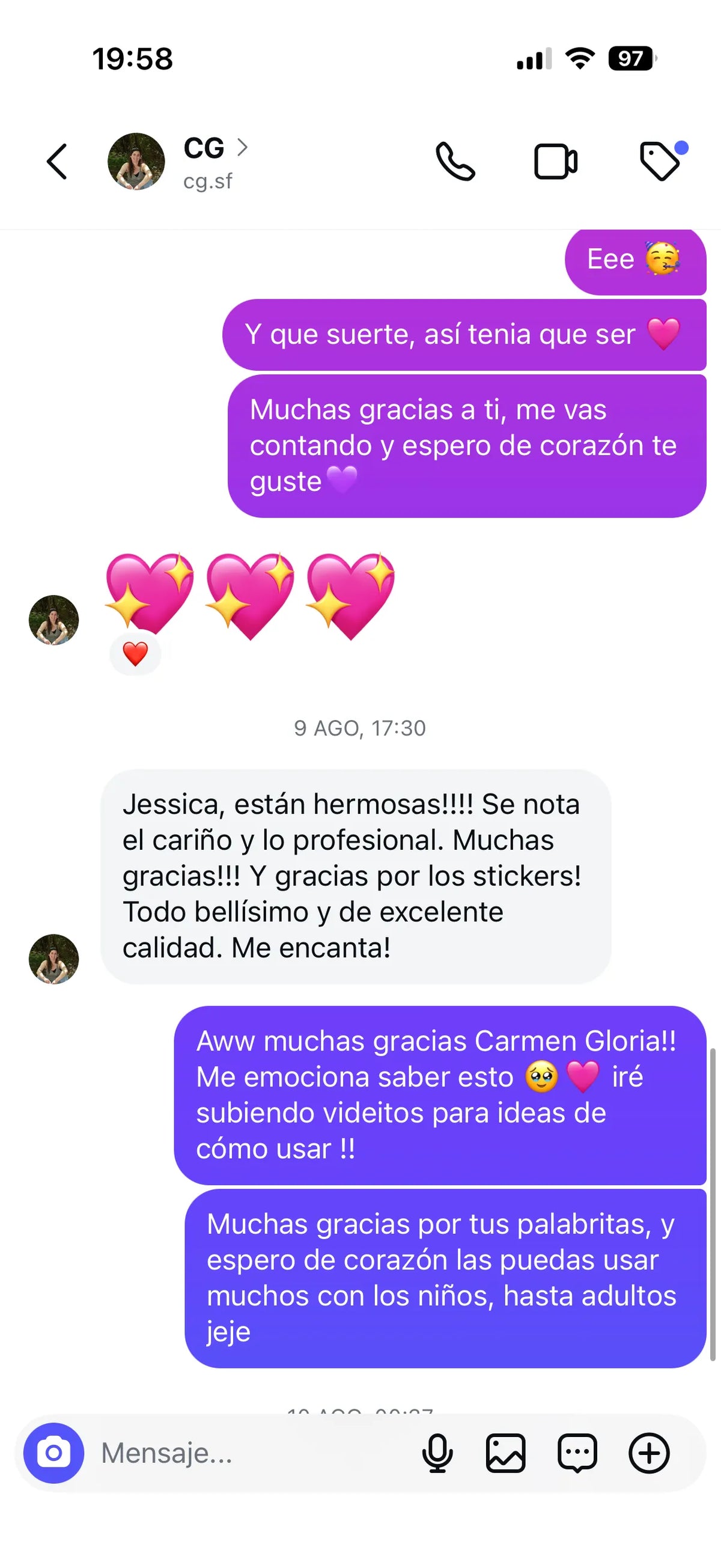Start a voice call with CG
The width and height of the screenshot is (721, 1568).
click(455, 162)
